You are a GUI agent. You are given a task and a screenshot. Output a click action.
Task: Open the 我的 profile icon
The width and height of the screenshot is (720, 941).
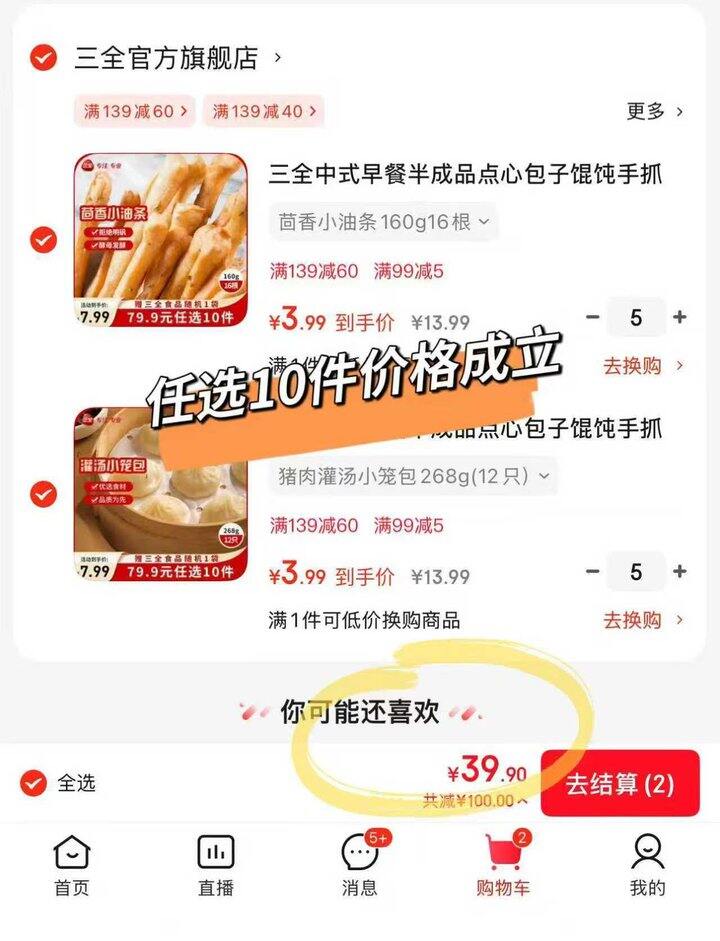click(x=647, y=862)
